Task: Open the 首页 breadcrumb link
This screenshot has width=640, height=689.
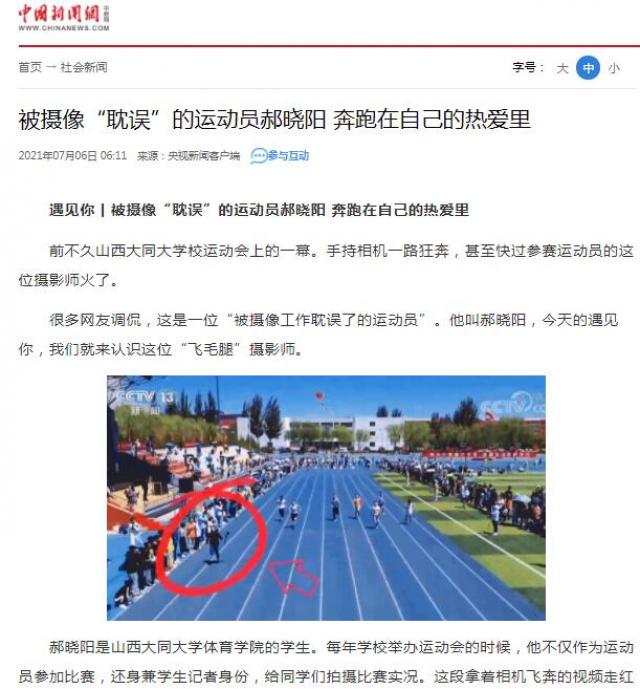Action: (30, 67)
